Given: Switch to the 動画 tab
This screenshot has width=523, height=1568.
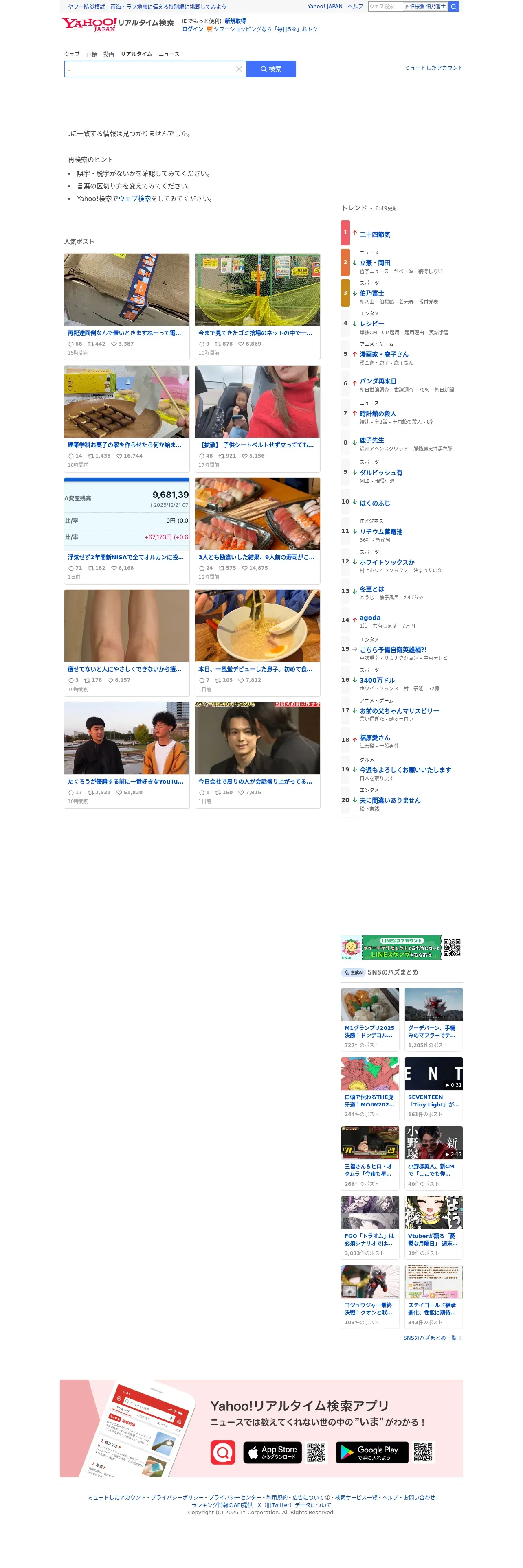Looking at the screenshot, I should pos(110,54).
